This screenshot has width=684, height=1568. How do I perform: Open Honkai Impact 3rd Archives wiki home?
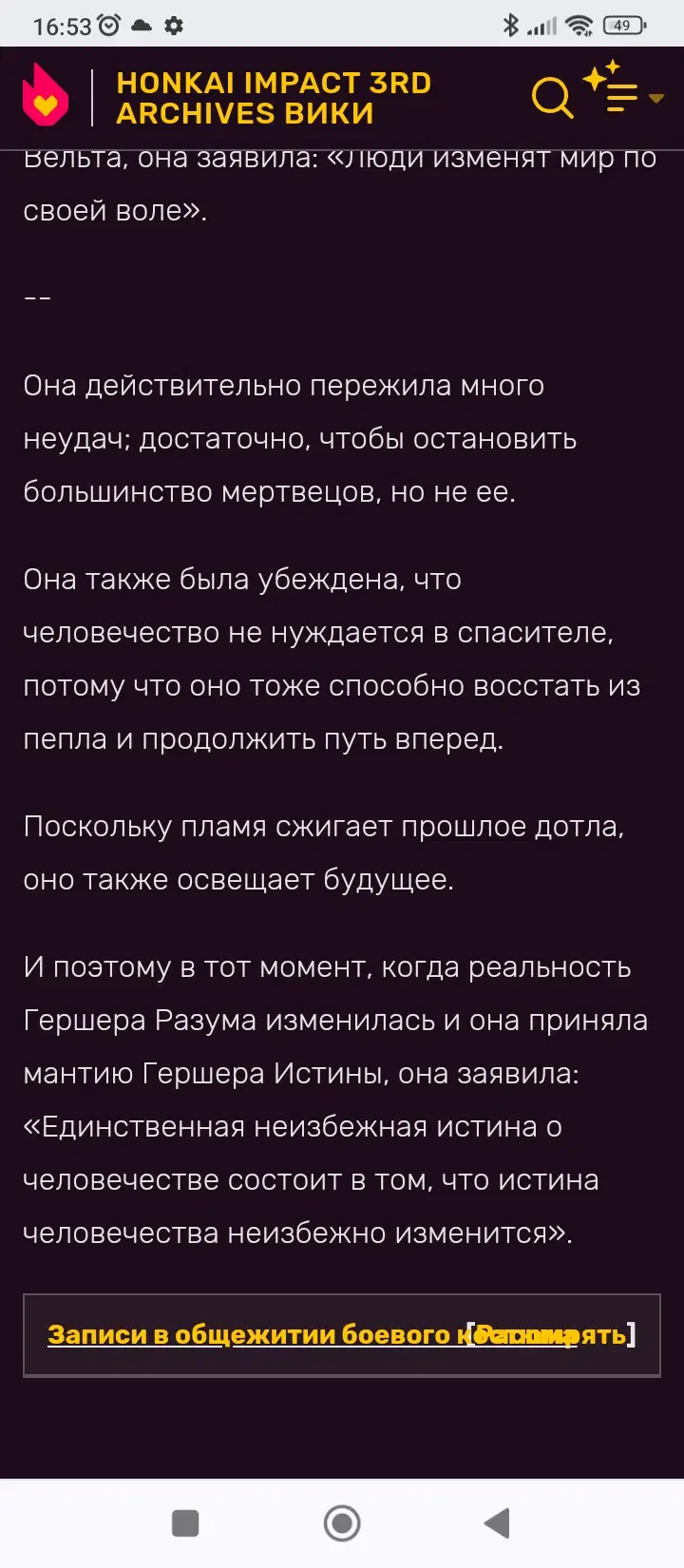(x=274, y=98)
